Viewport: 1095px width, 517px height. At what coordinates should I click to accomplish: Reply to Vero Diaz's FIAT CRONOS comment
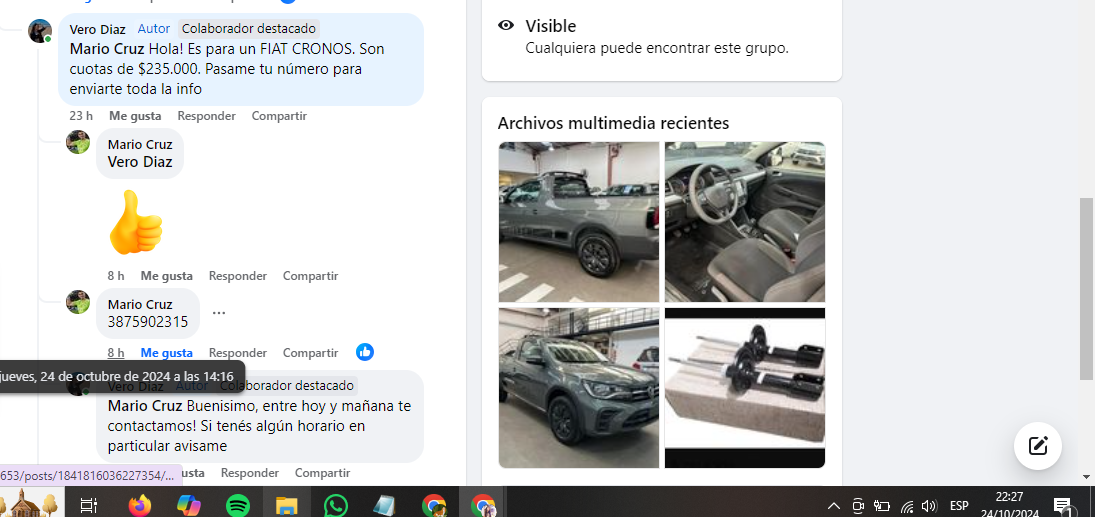(206, 116)
